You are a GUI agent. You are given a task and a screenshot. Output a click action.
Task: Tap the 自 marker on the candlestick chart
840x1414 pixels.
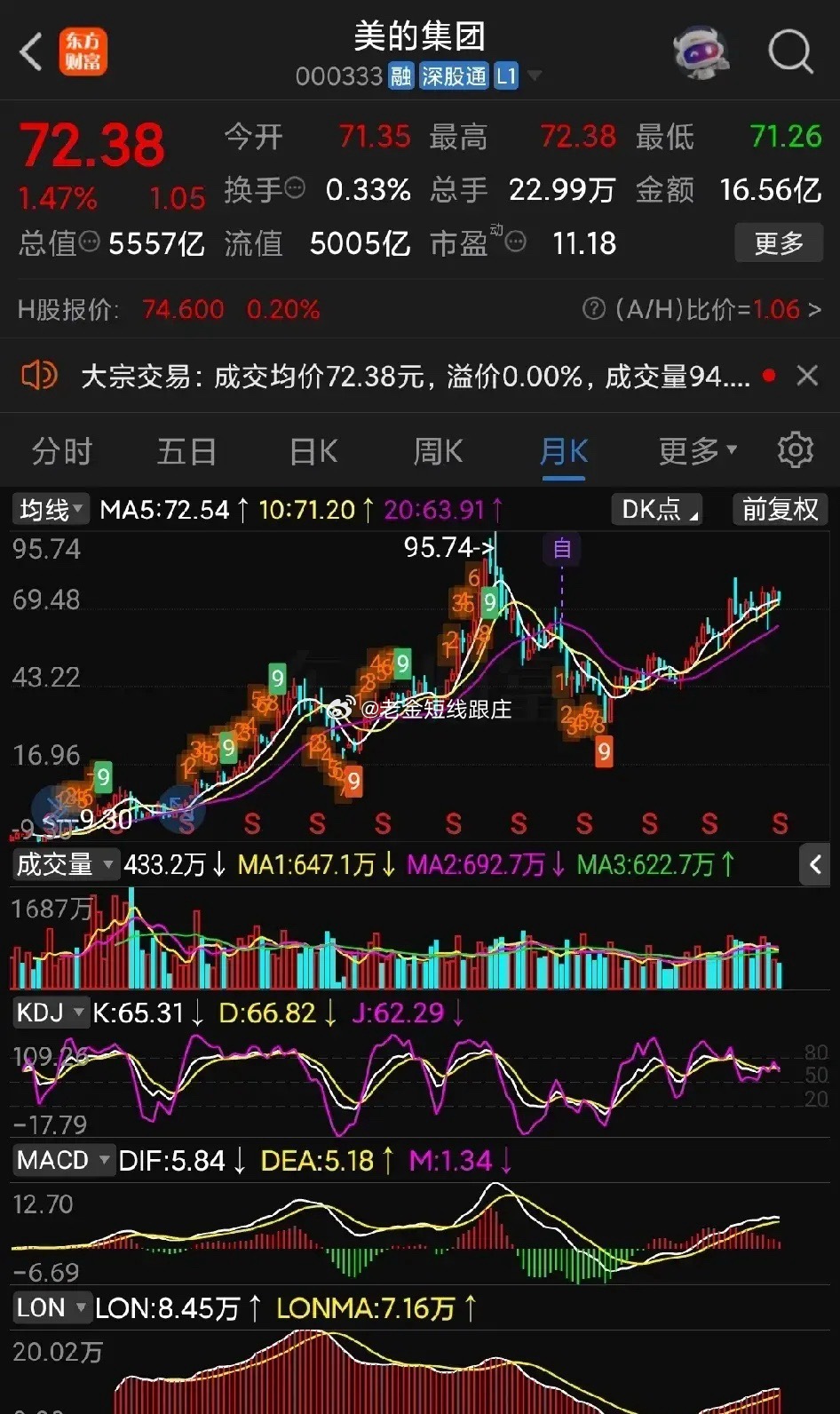pyautogui.click(x=561, y=550)
